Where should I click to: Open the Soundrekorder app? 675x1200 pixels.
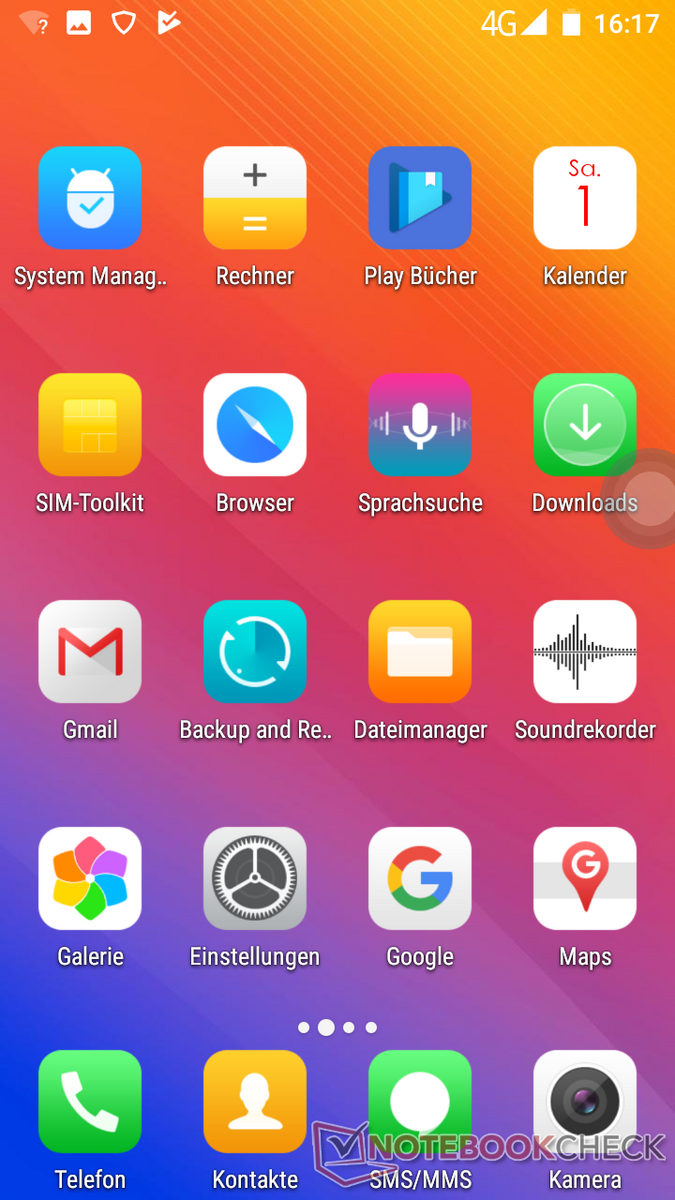(585, 652)
